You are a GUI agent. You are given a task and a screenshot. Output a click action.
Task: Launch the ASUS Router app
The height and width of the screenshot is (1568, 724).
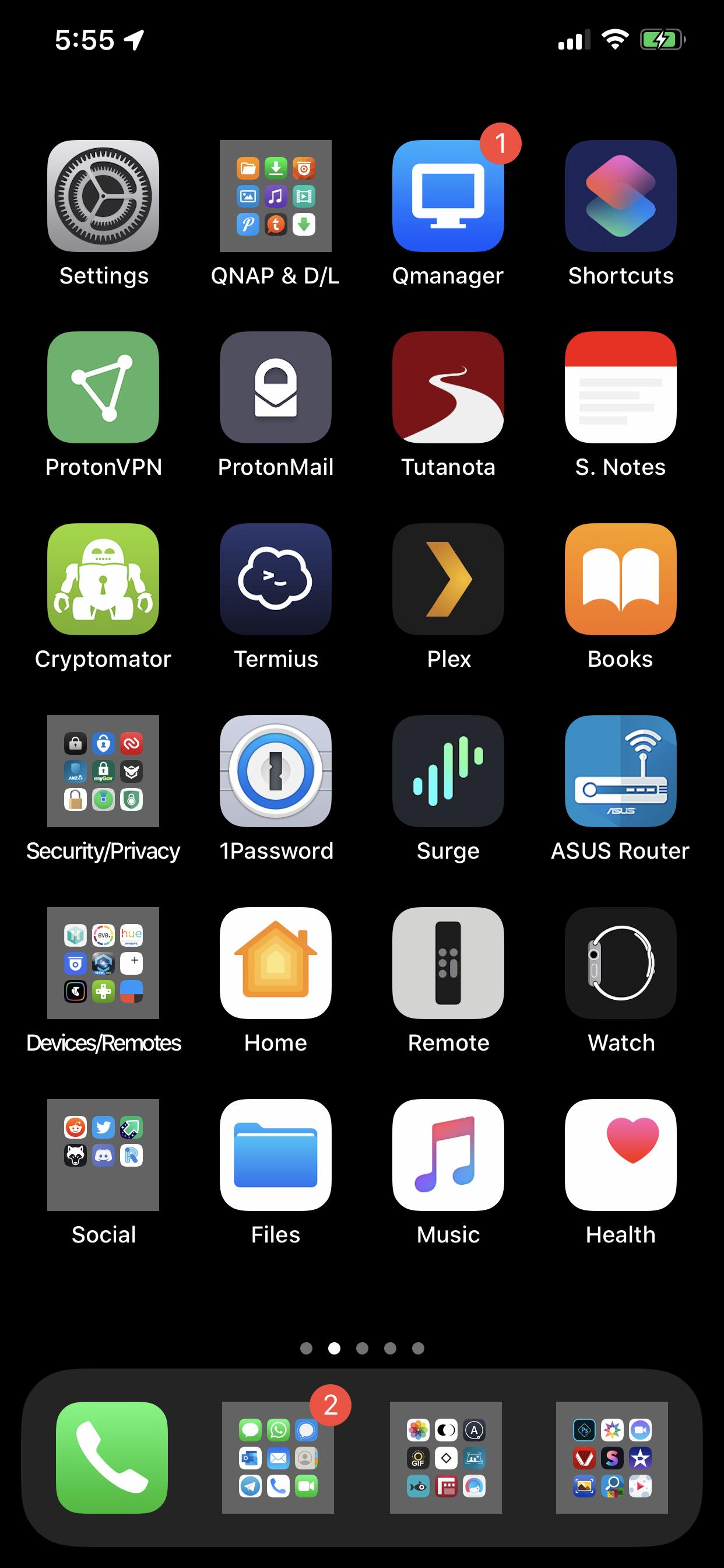(x=620, y=771)
